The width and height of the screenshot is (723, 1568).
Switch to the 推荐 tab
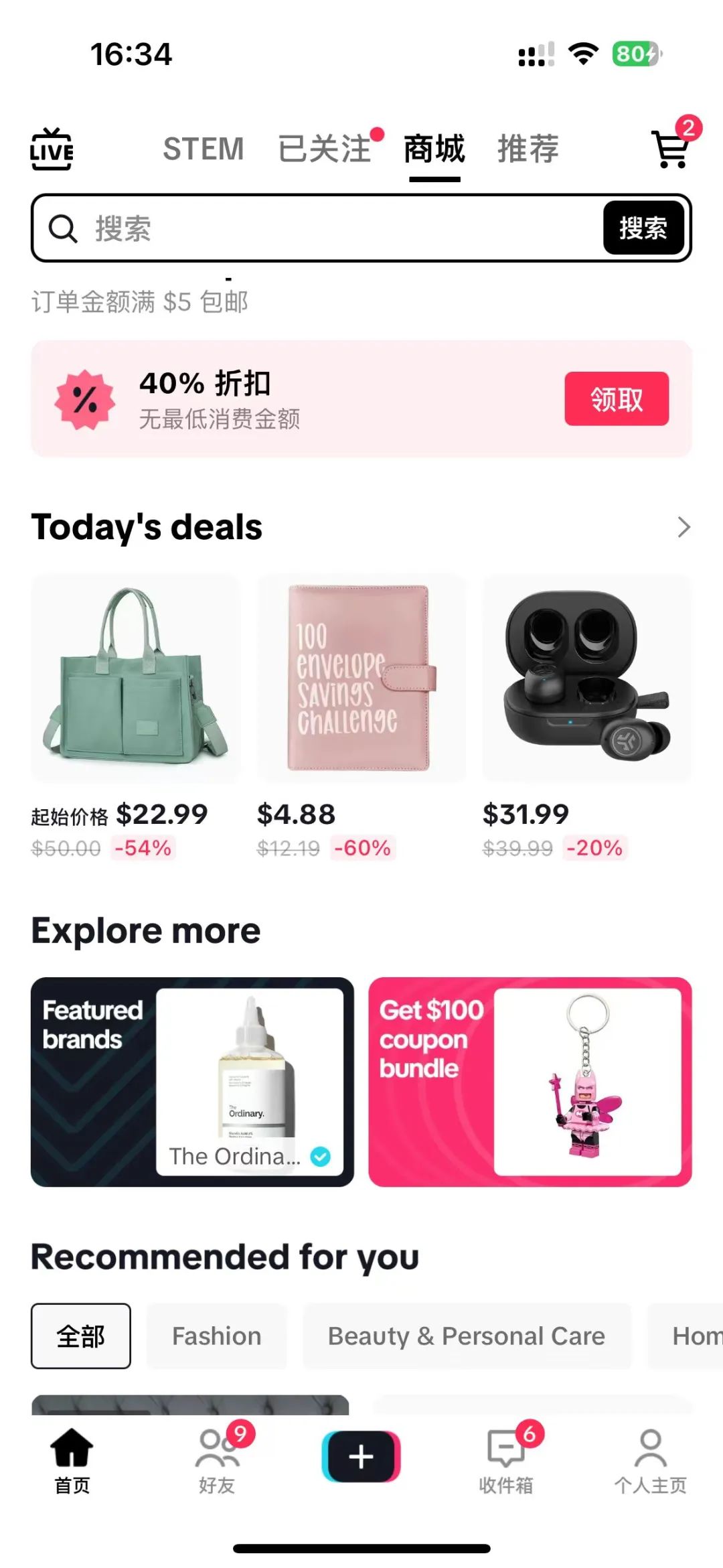528,149
